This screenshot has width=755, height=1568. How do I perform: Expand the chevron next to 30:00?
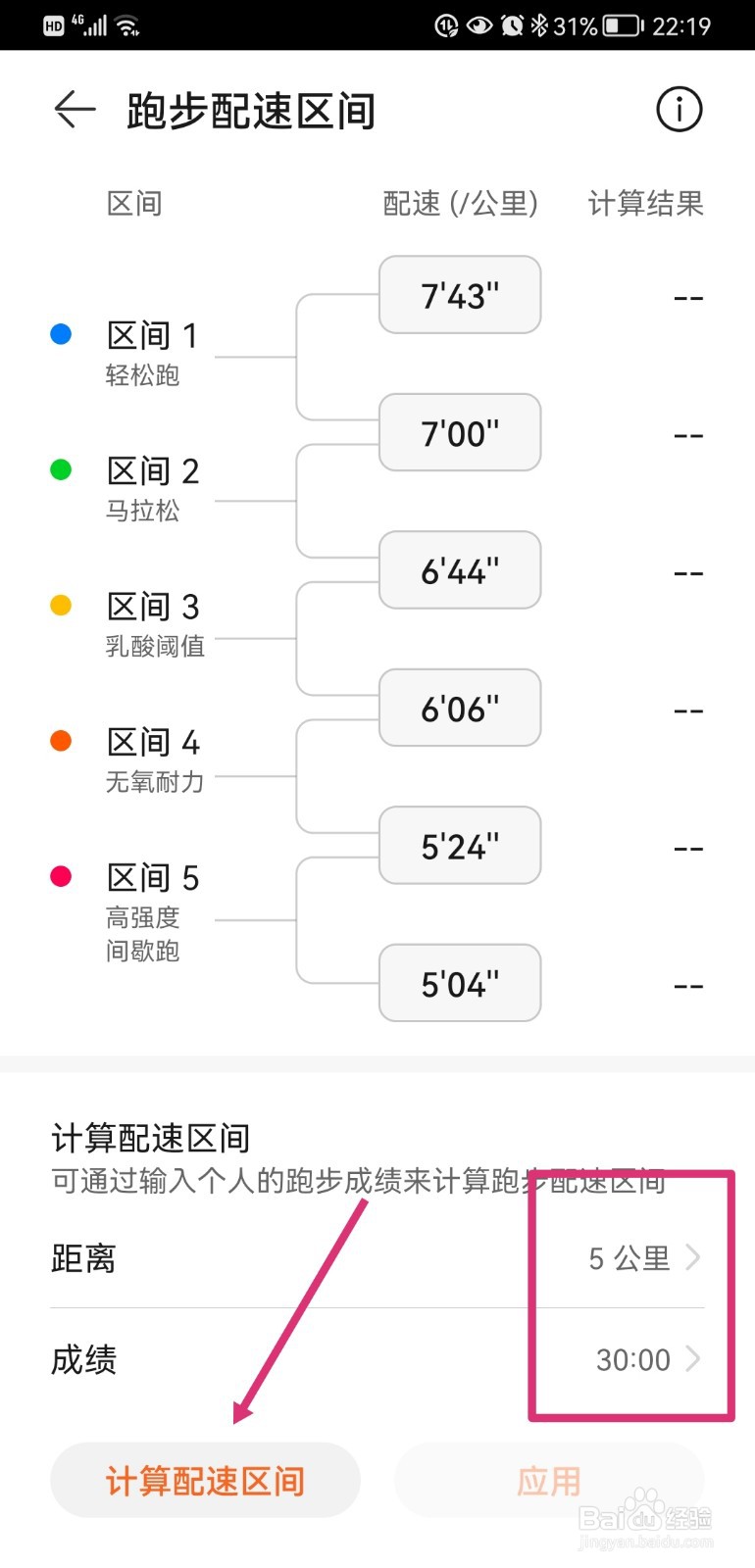(694, 1360)
